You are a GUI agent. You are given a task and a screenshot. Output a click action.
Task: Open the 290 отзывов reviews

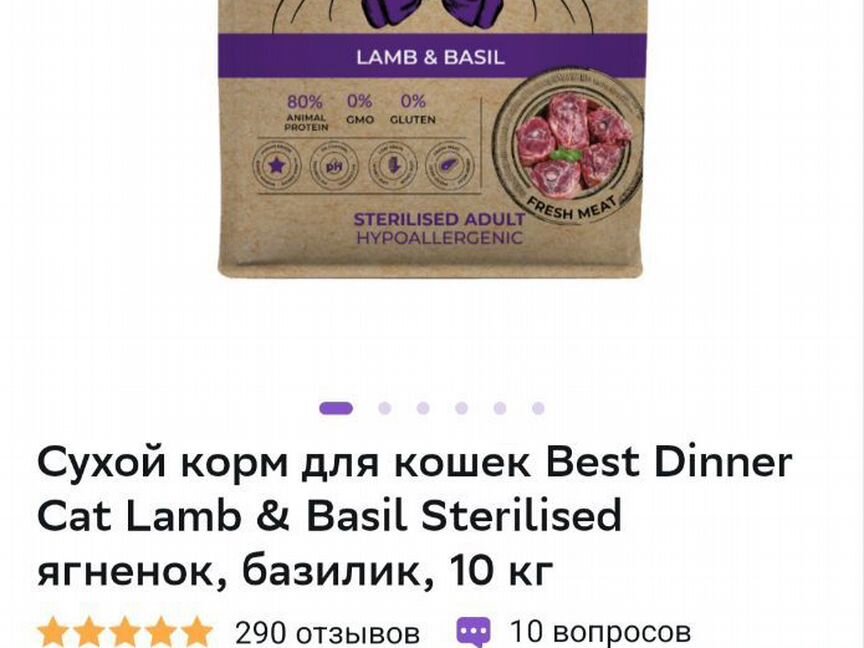click(x=326, y=632)
